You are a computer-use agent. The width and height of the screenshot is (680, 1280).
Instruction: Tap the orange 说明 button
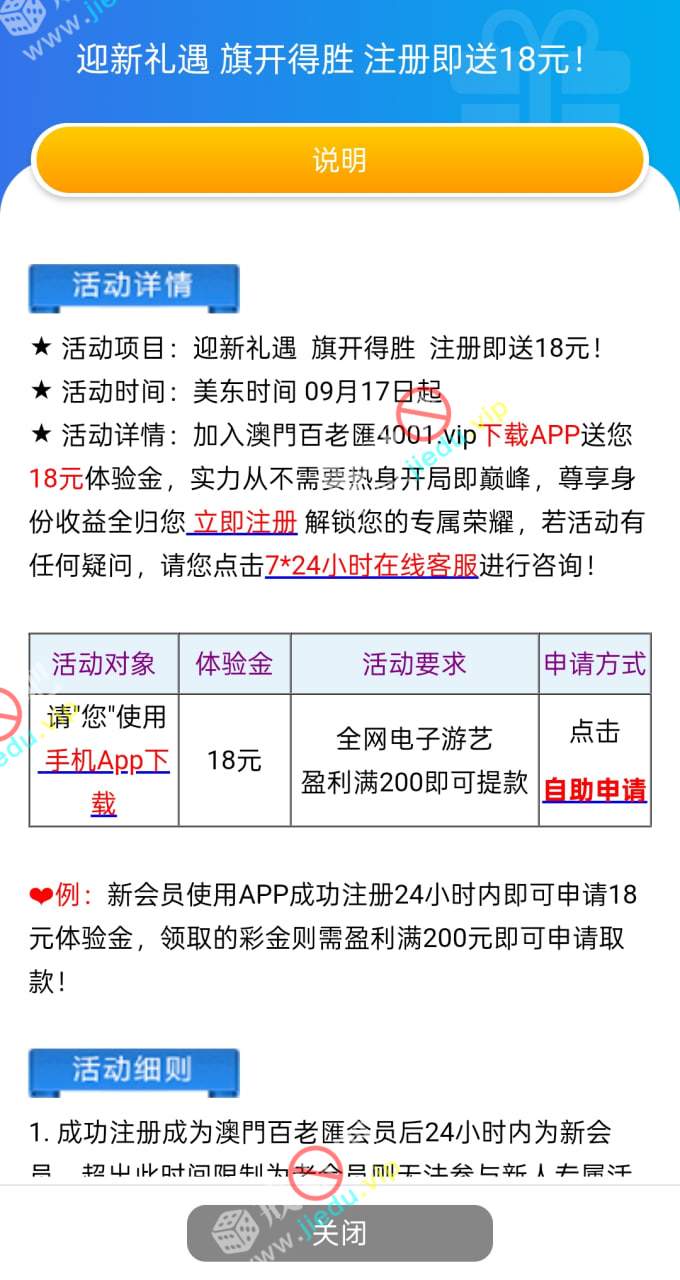point(339,160)
